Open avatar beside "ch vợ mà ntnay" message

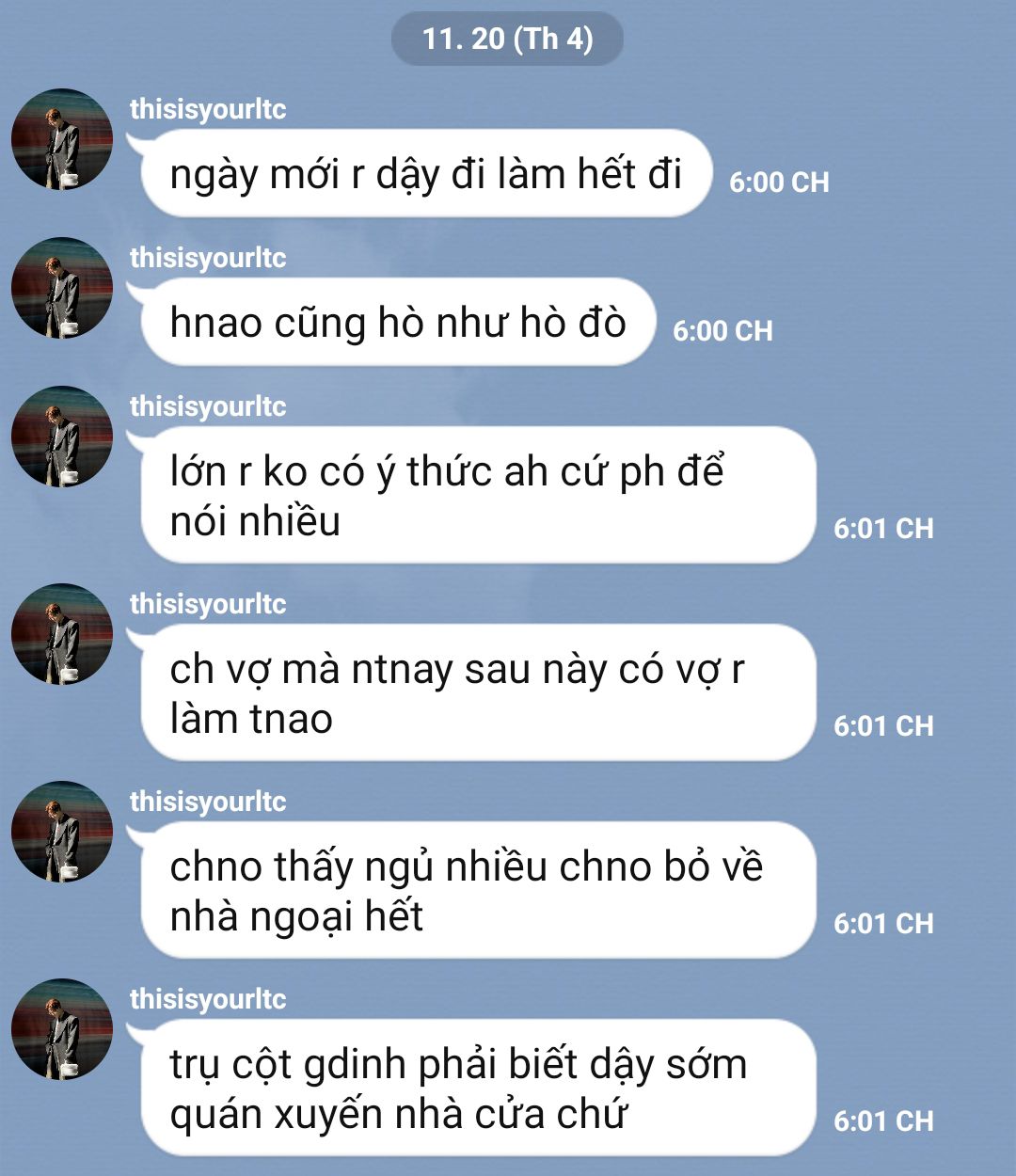[x=62, y=634]
